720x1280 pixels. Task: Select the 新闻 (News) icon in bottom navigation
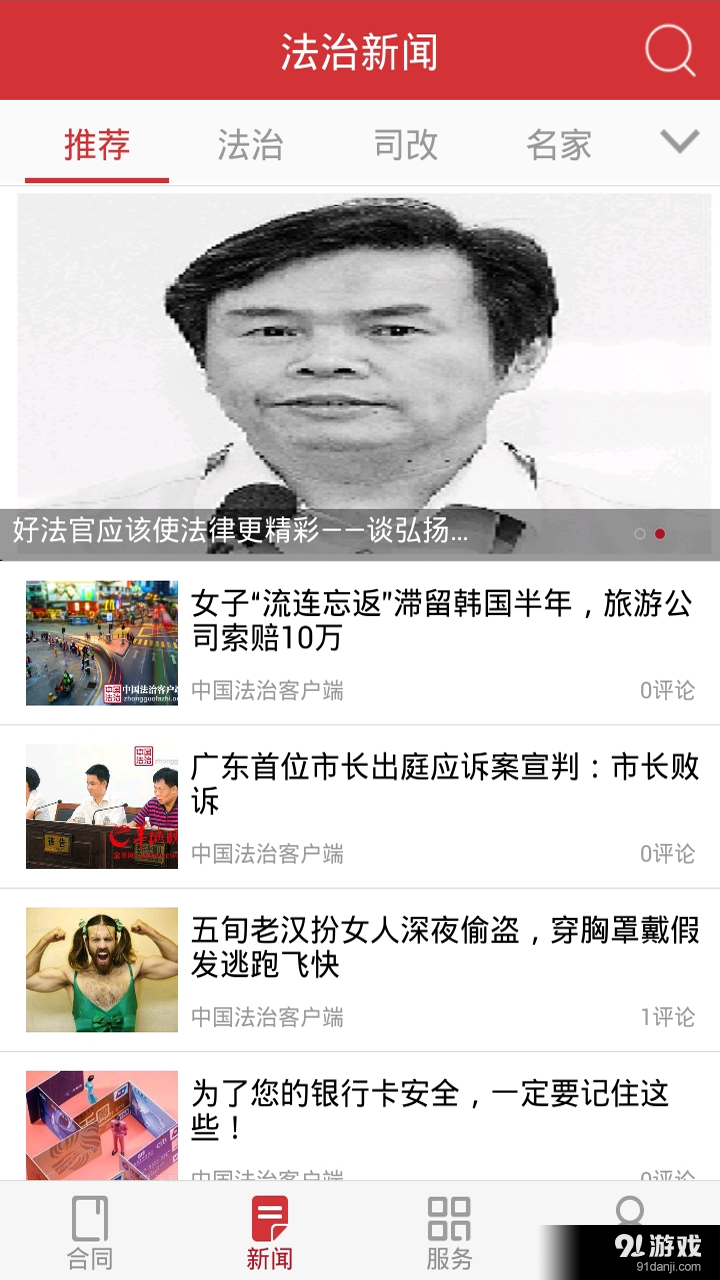click(270, 1230)
